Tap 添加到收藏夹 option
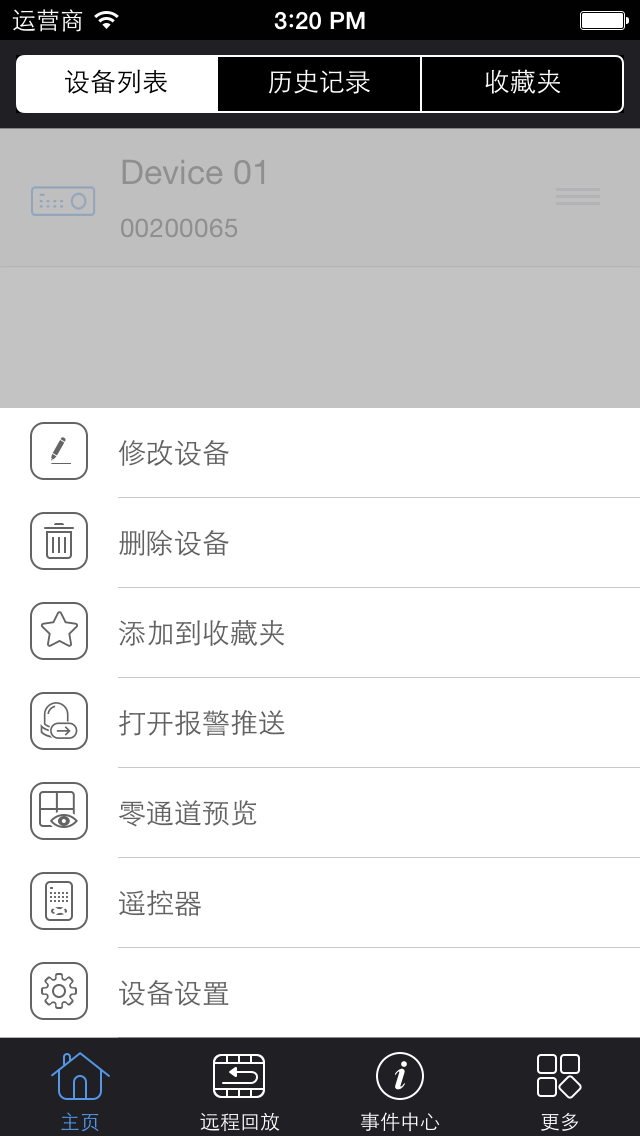This screenshot has height=1136, width=640. point(202,633)
